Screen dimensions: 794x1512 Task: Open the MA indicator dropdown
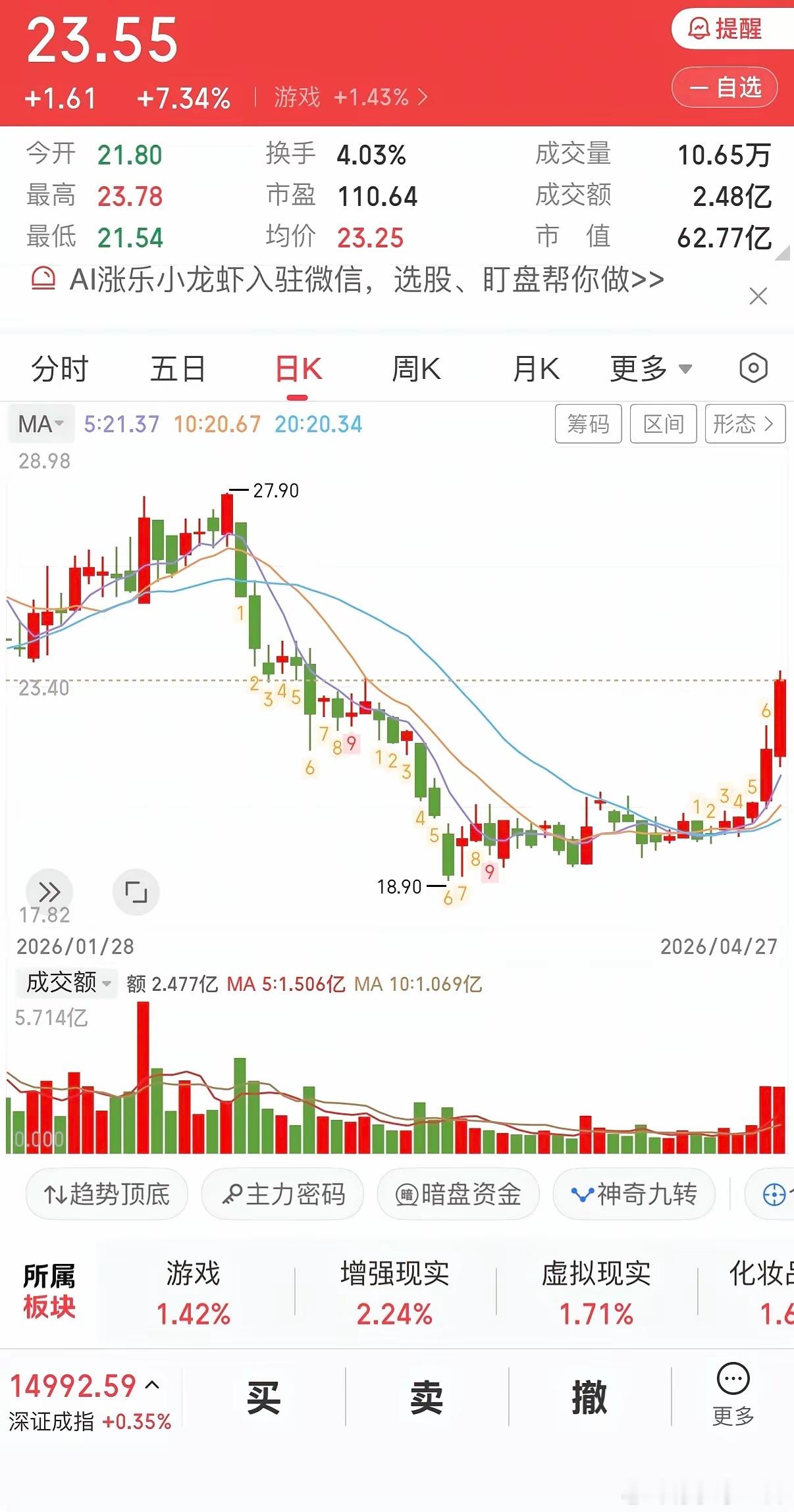click(41, 424)
